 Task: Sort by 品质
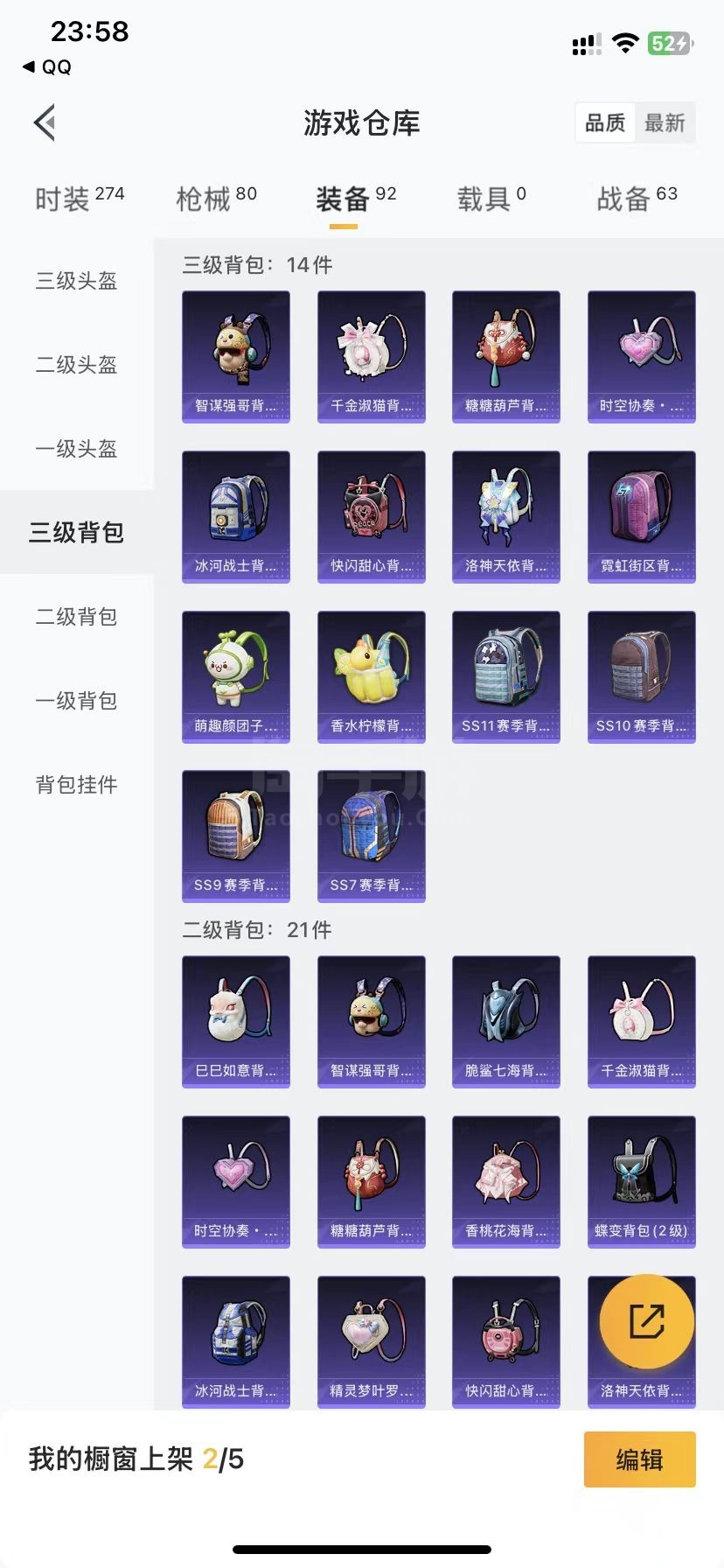pos(605,122)
